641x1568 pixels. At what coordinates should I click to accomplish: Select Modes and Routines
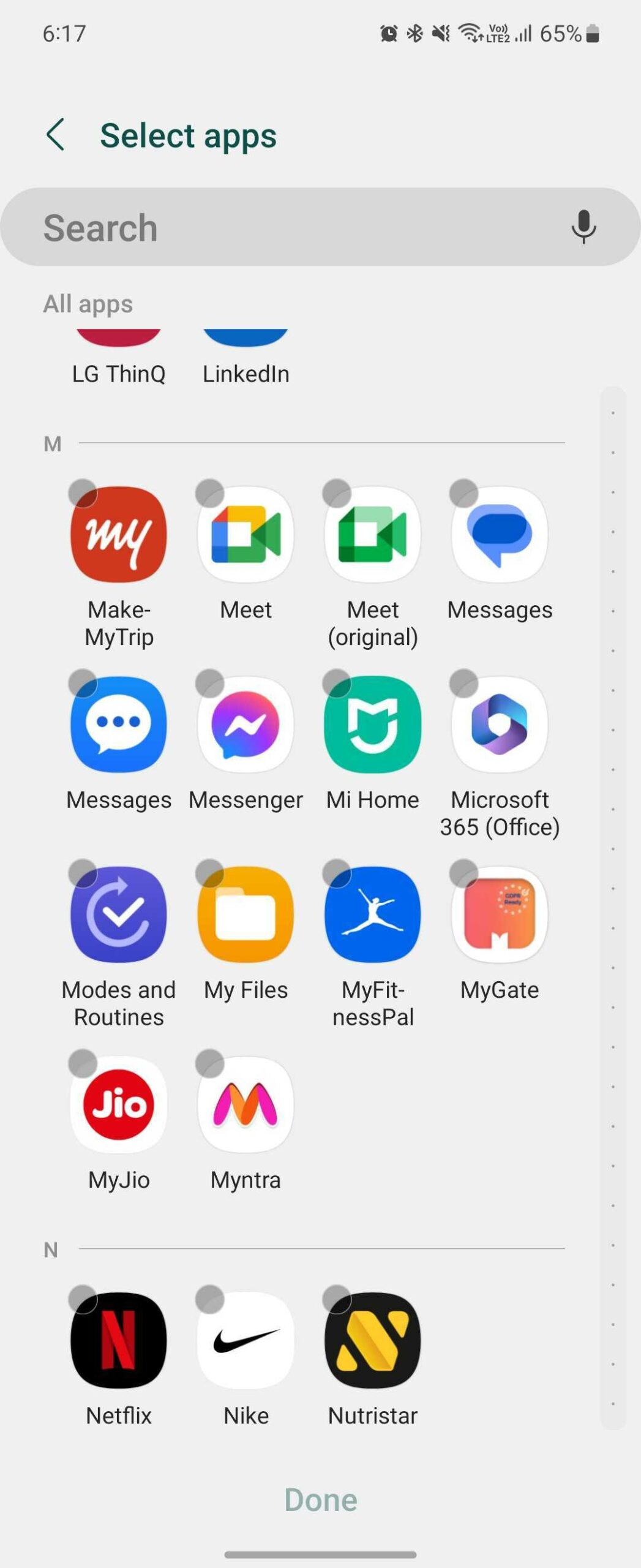tap(119, 914)
